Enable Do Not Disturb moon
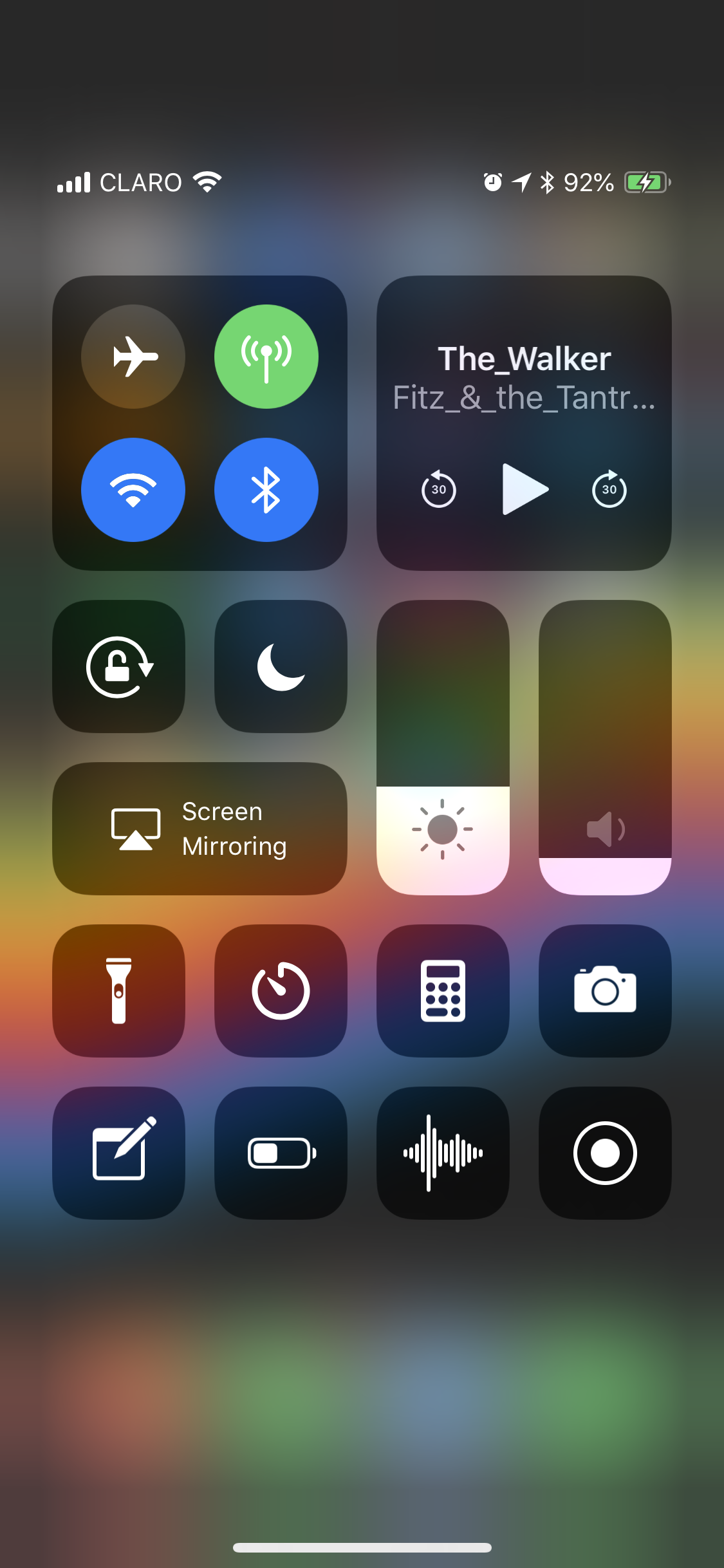The image size is (724, 1568). tap(281, 667)
